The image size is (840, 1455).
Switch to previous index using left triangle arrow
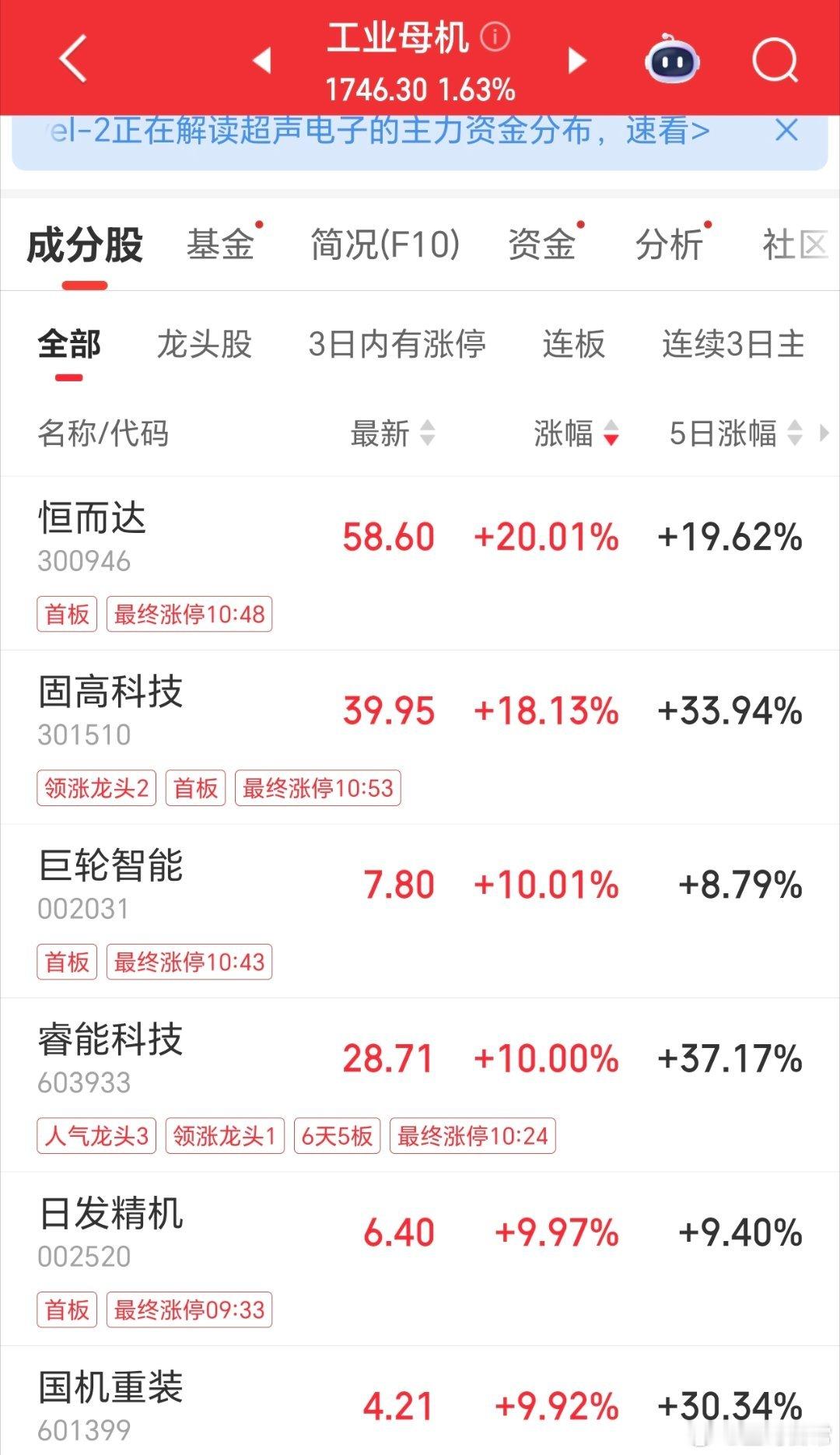261,61
